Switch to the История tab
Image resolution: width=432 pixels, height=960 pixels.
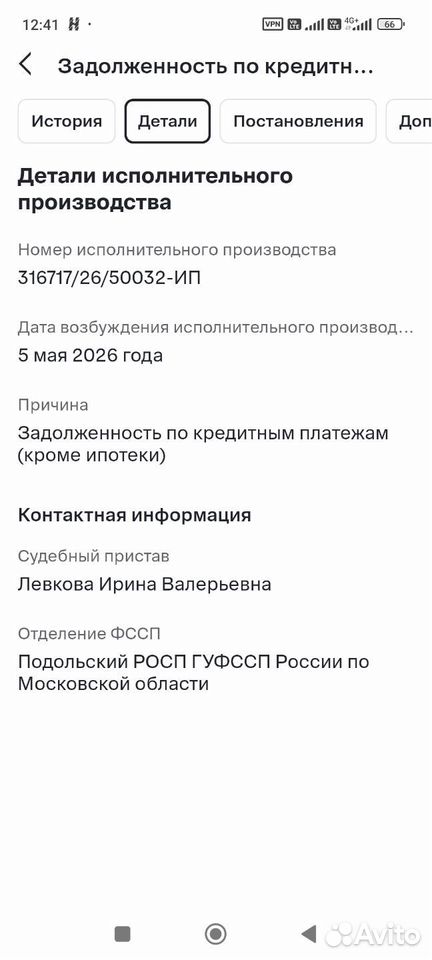point(67,121)
